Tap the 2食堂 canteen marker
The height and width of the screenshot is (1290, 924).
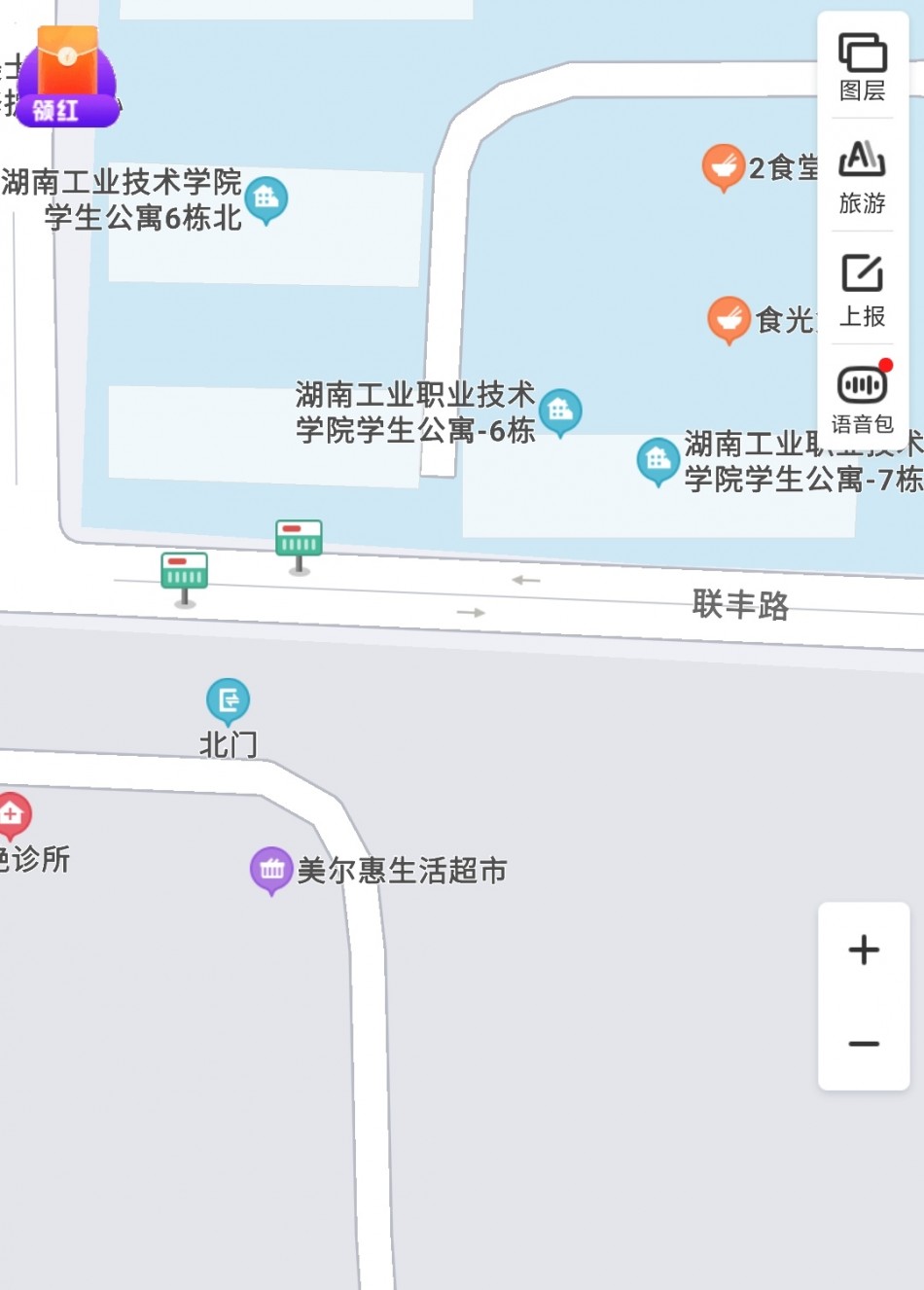click(x=724, y=166)
